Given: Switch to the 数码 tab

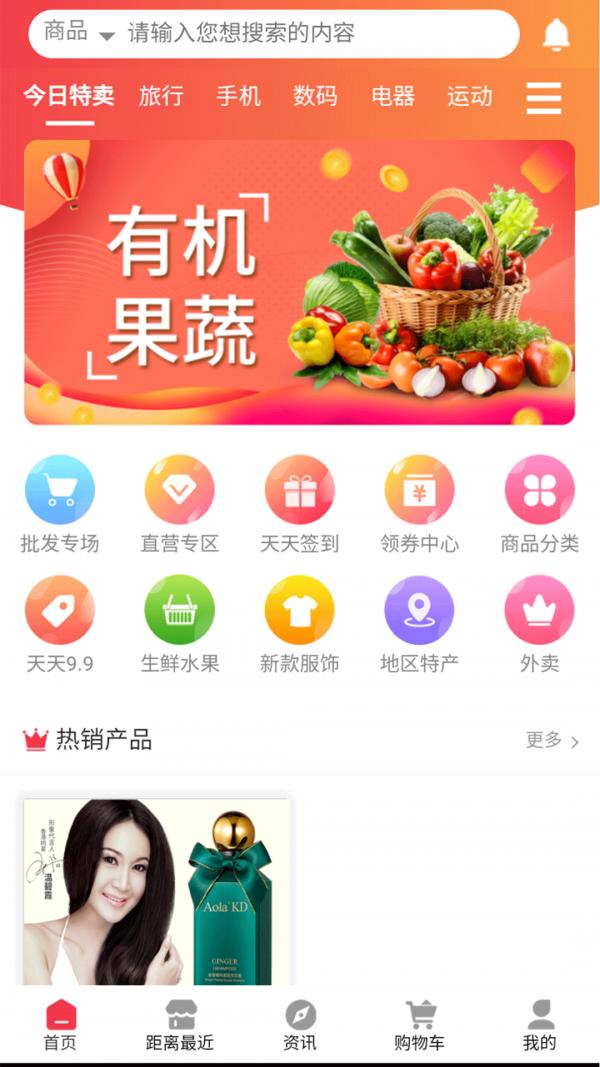Looking at the screenshot, I should click(315, 96).
